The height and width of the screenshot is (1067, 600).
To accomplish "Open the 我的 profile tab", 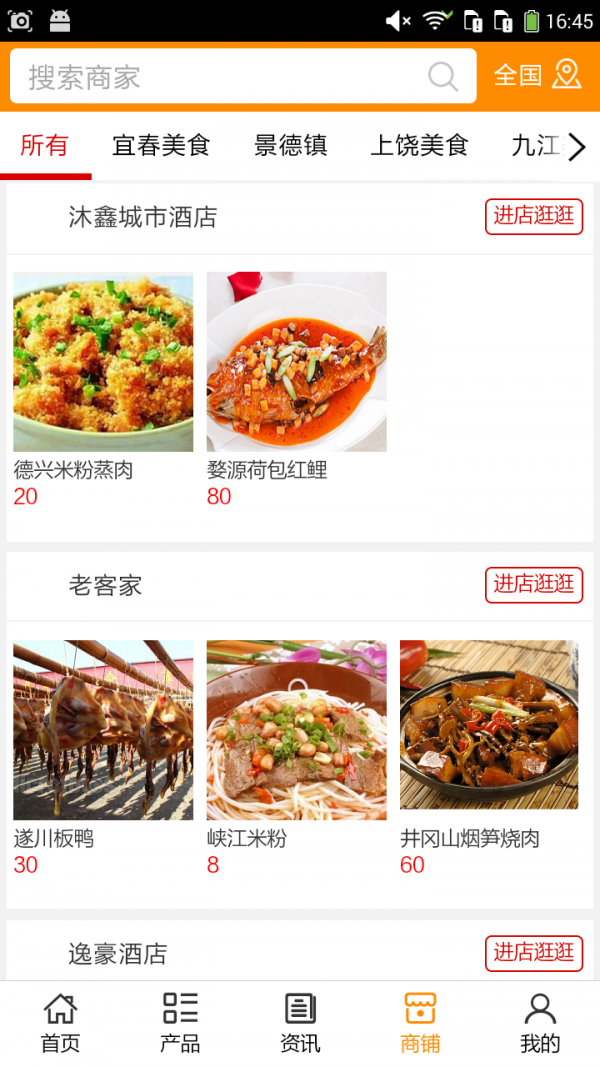I will click(x=540, y=1023).
